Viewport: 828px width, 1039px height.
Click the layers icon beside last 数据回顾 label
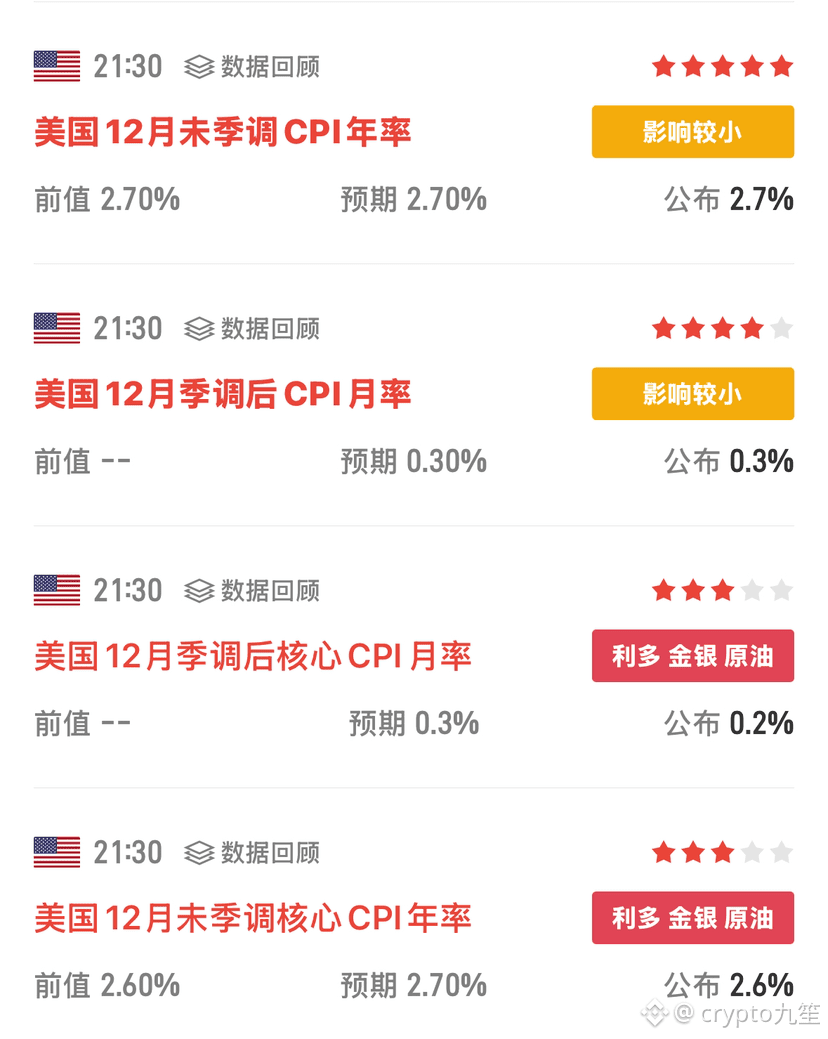tap(198, 853)
